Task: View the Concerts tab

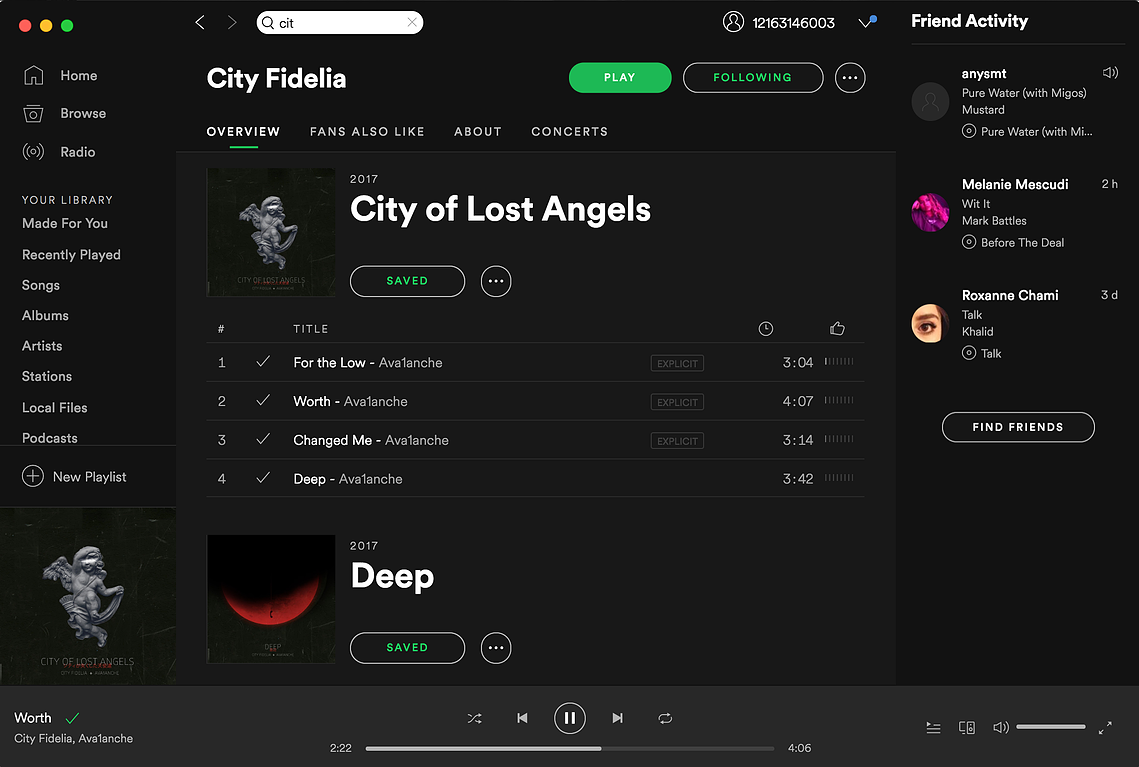Action: tap(569, 131)
